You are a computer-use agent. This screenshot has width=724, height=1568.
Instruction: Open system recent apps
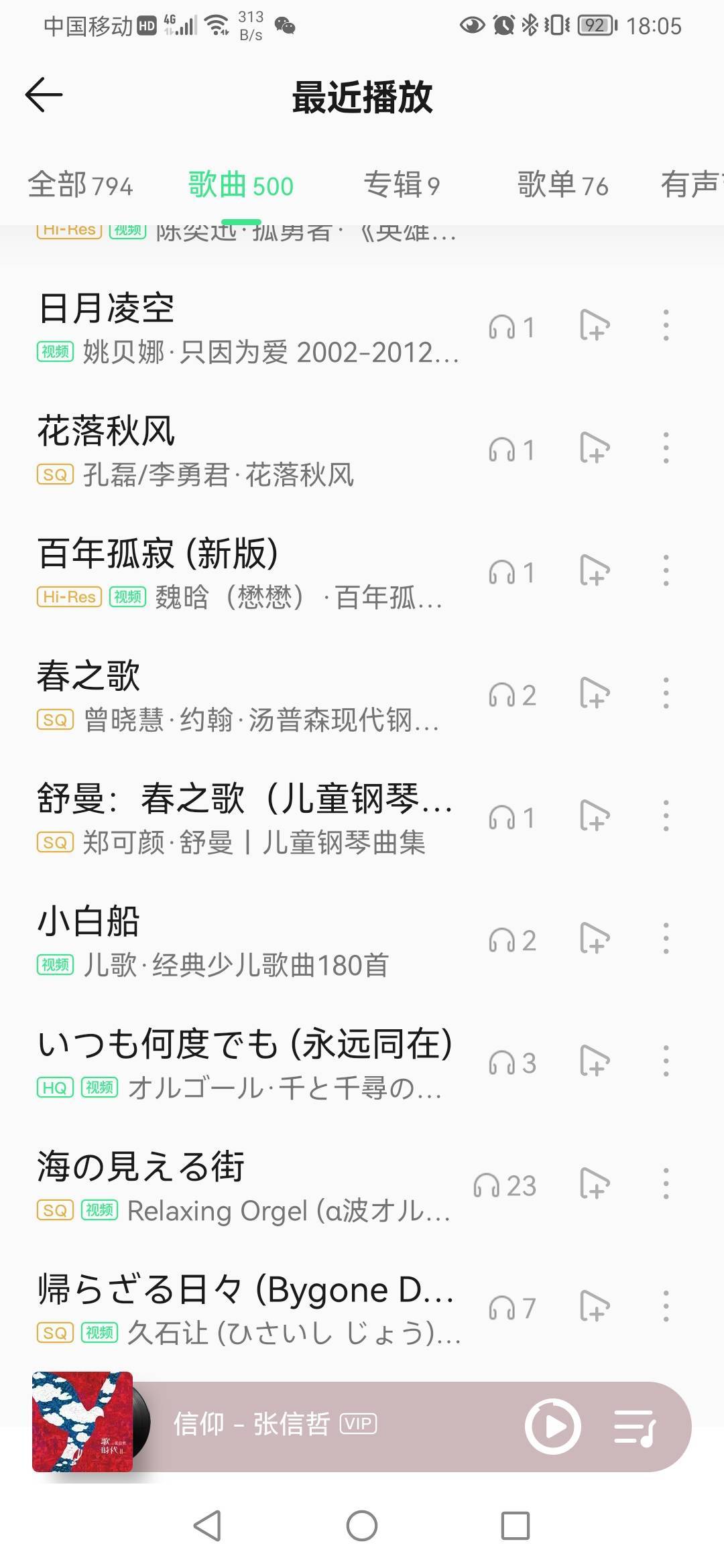pyautogui.click(x=516, y=1526)
